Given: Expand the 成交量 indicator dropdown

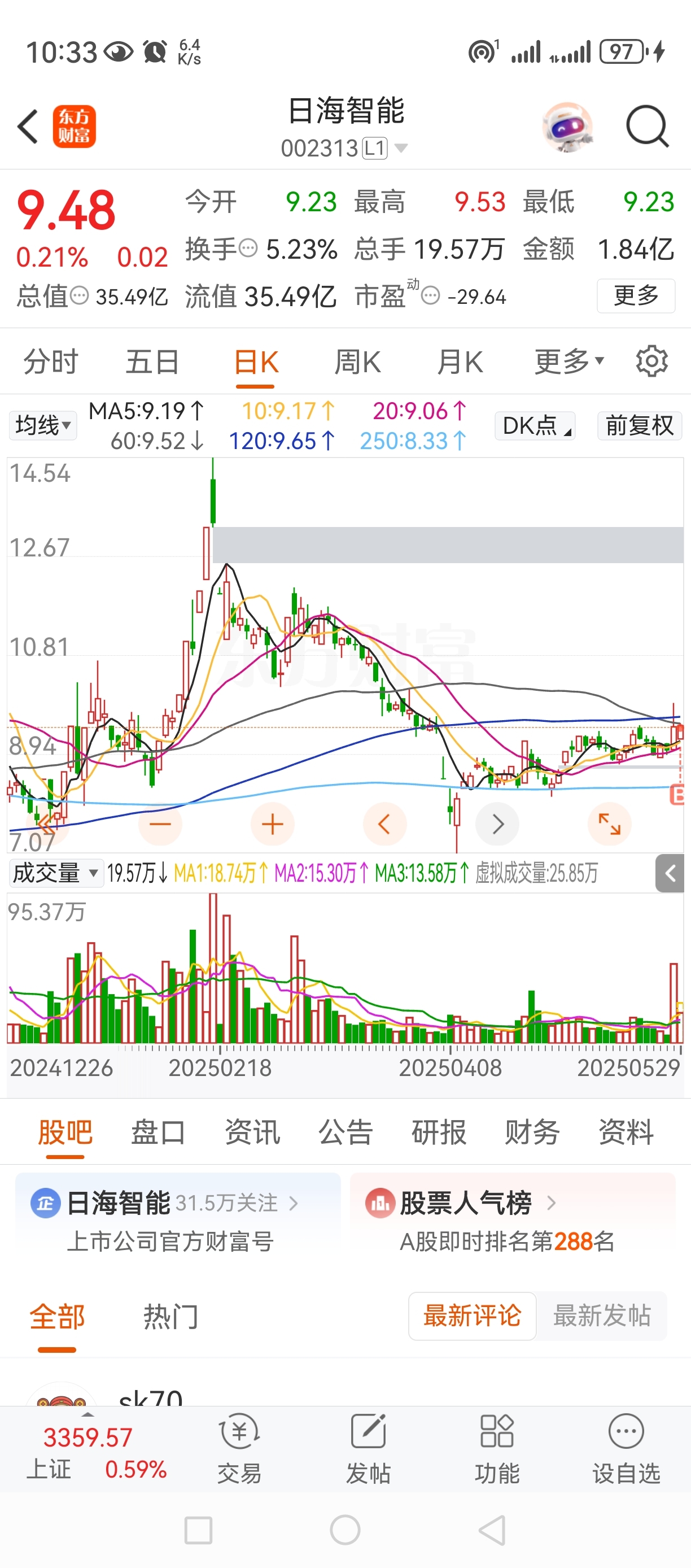Looking at the screenshot, I should click(x=55, y=873).
